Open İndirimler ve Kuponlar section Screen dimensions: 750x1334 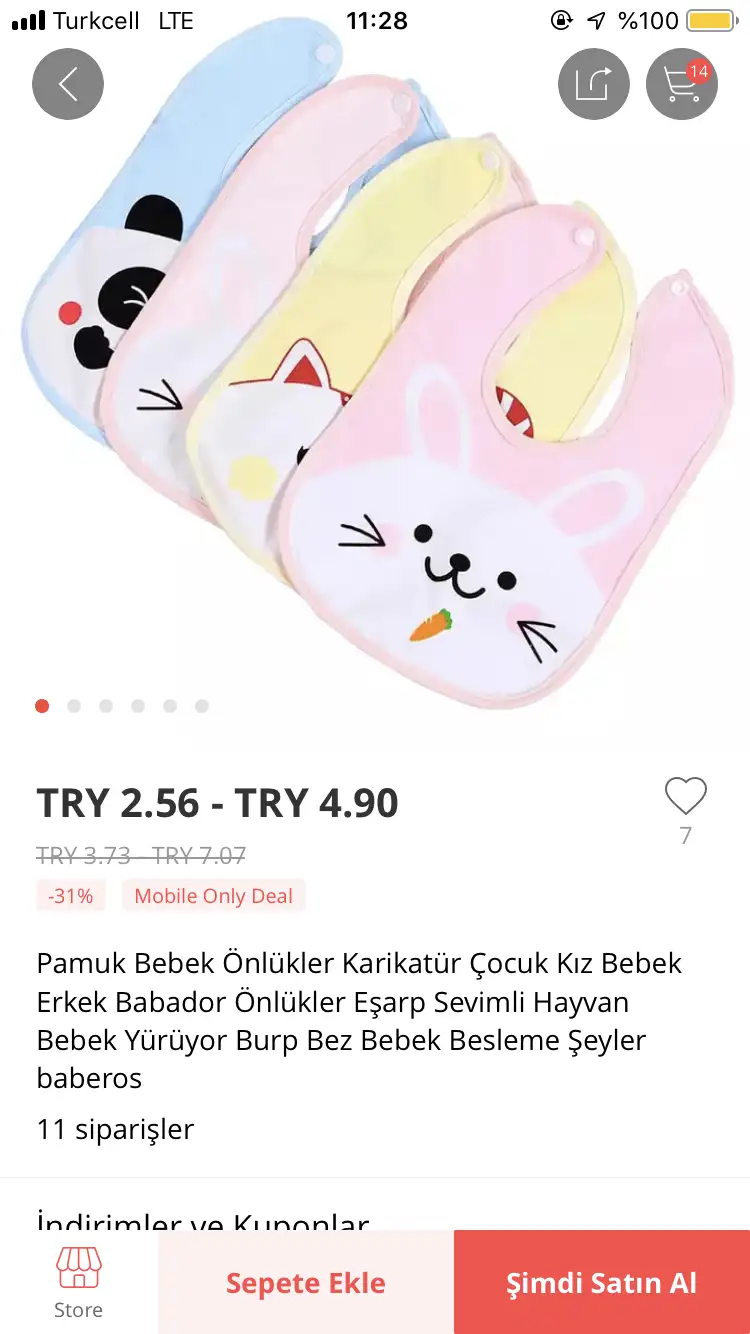point(204,1217)
